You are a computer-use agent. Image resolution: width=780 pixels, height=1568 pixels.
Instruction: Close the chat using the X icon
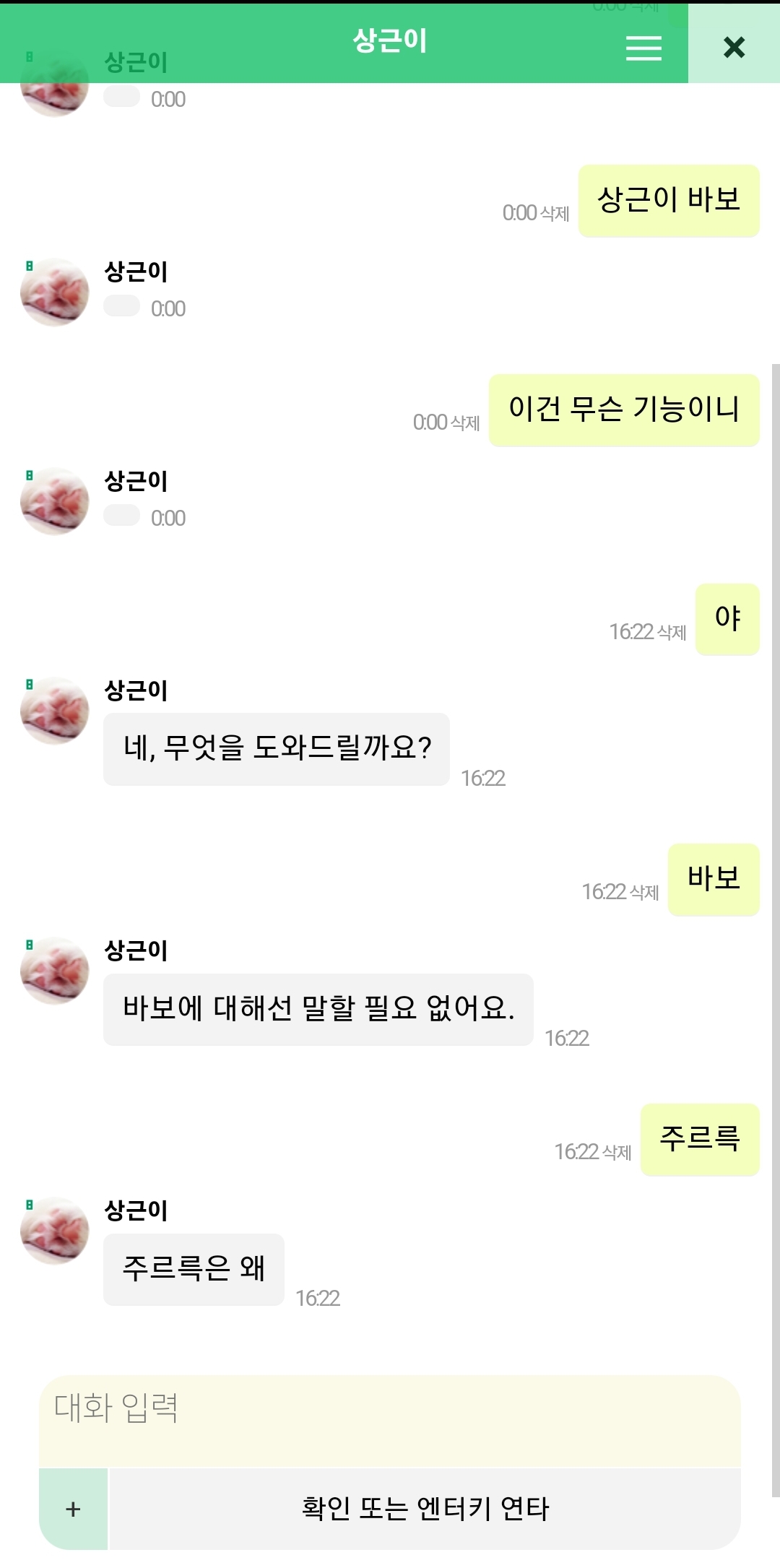click(734, 48)
